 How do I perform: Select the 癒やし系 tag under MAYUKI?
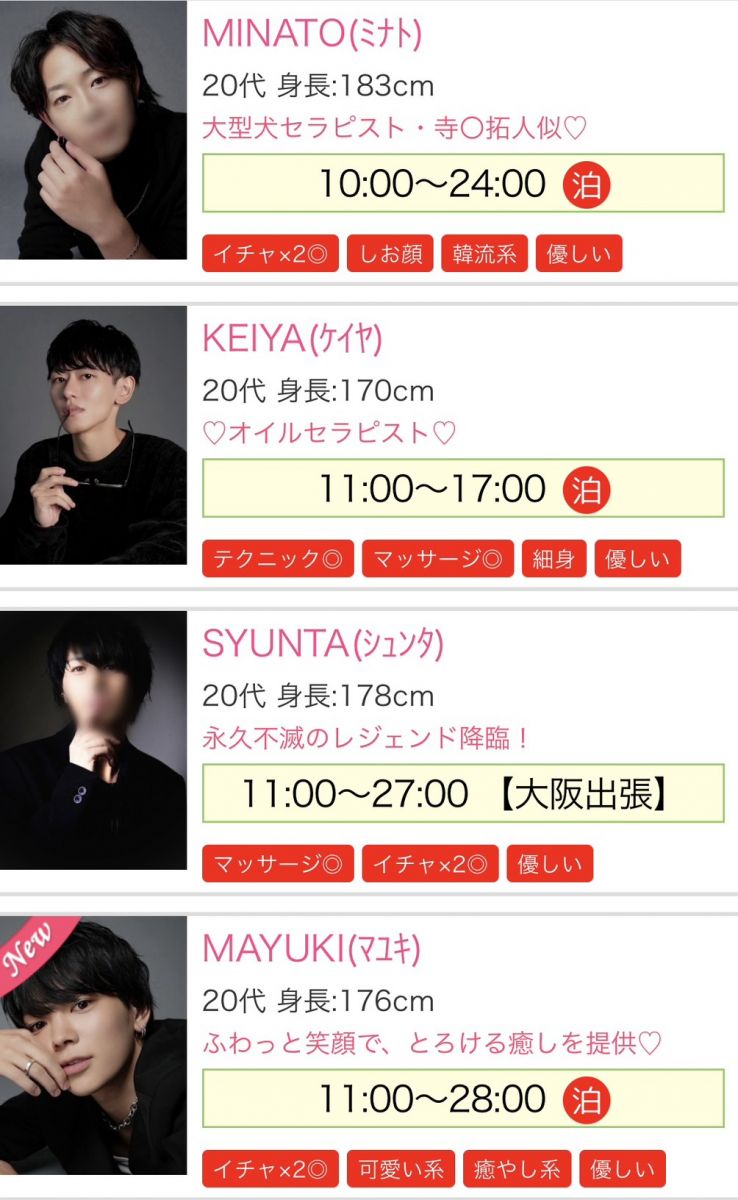point(516,1169)
